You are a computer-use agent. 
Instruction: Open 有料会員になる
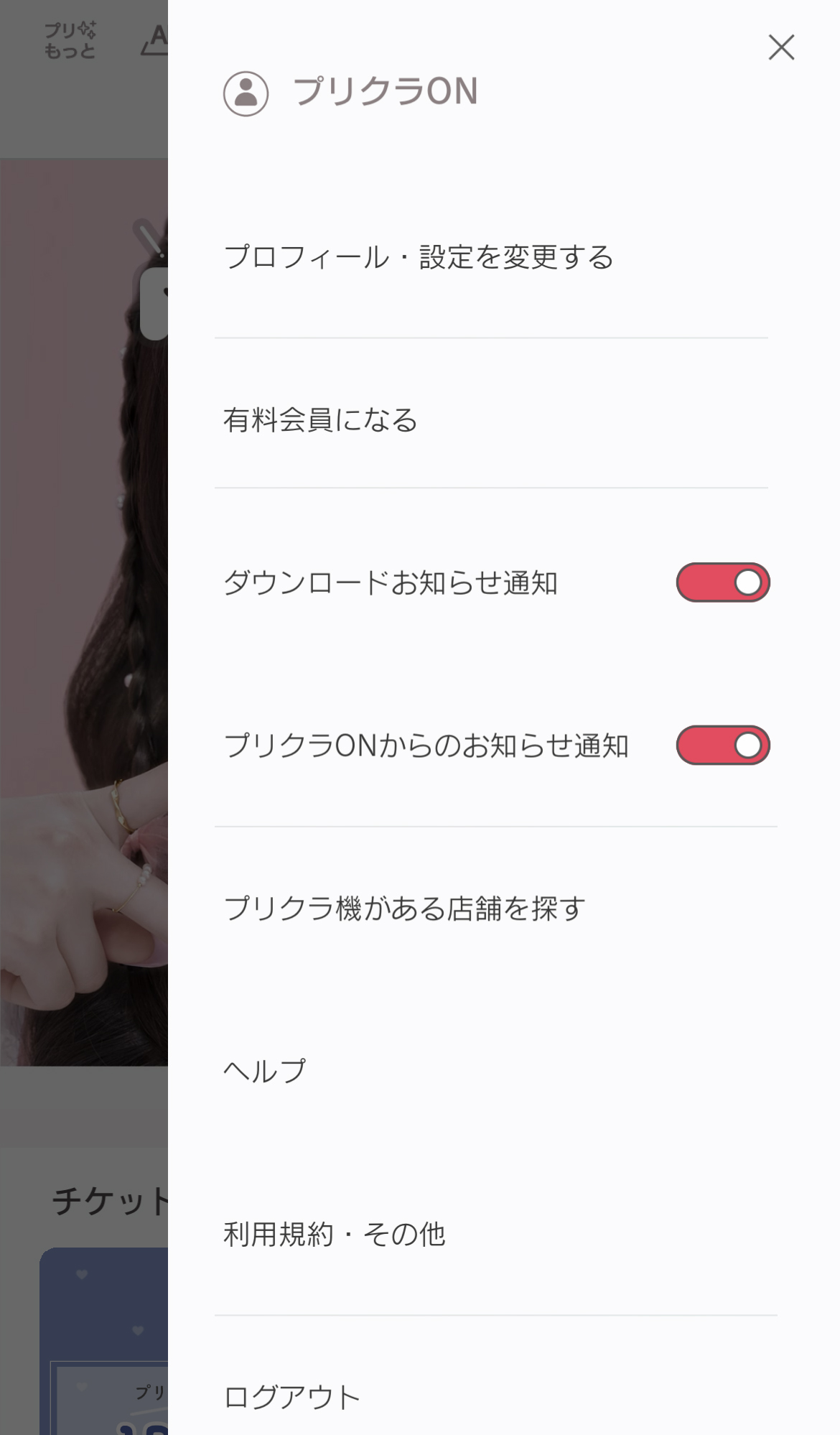pos(321,420)
